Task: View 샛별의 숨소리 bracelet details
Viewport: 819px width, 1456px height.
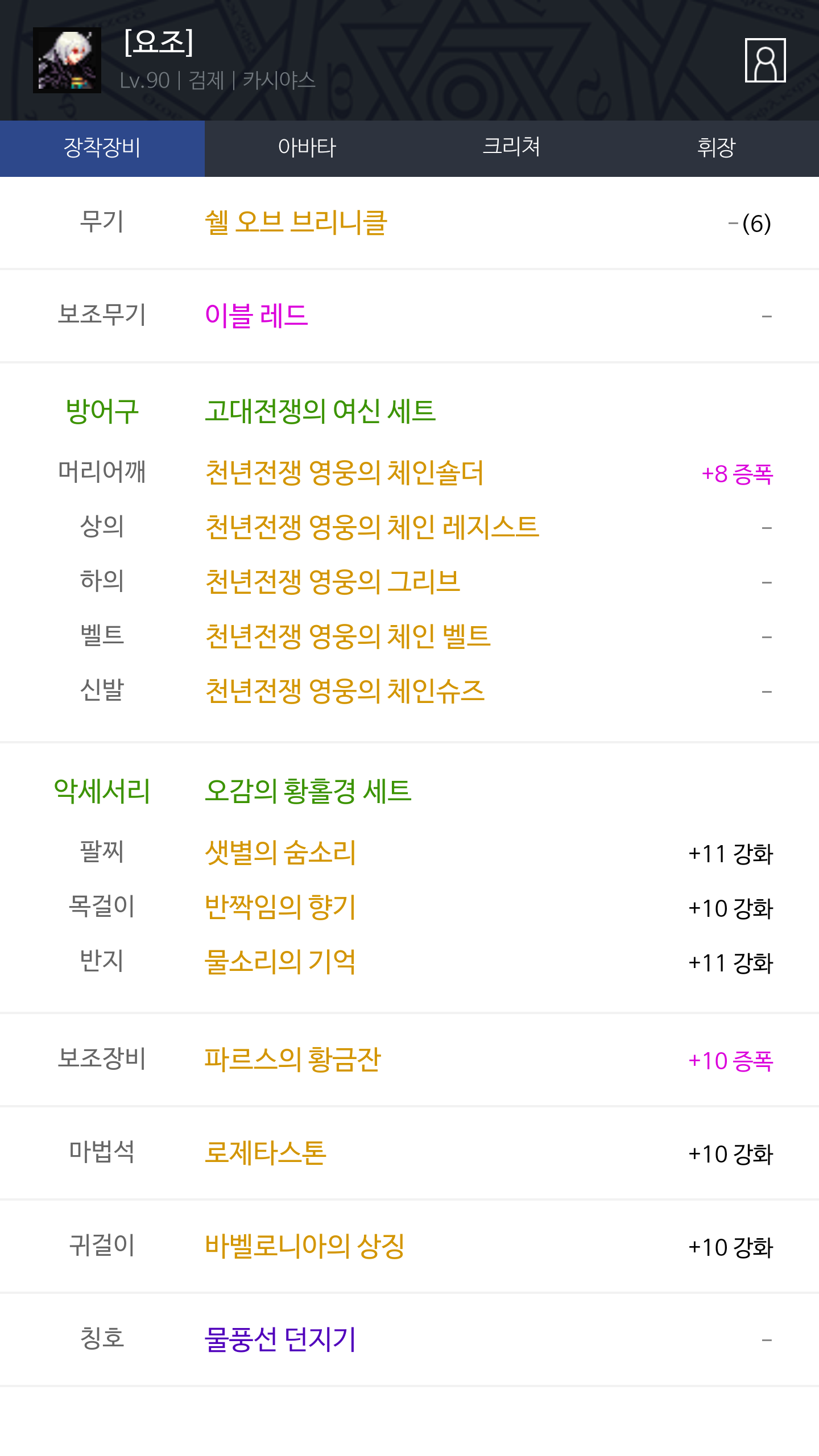Action: pos(280,853)
